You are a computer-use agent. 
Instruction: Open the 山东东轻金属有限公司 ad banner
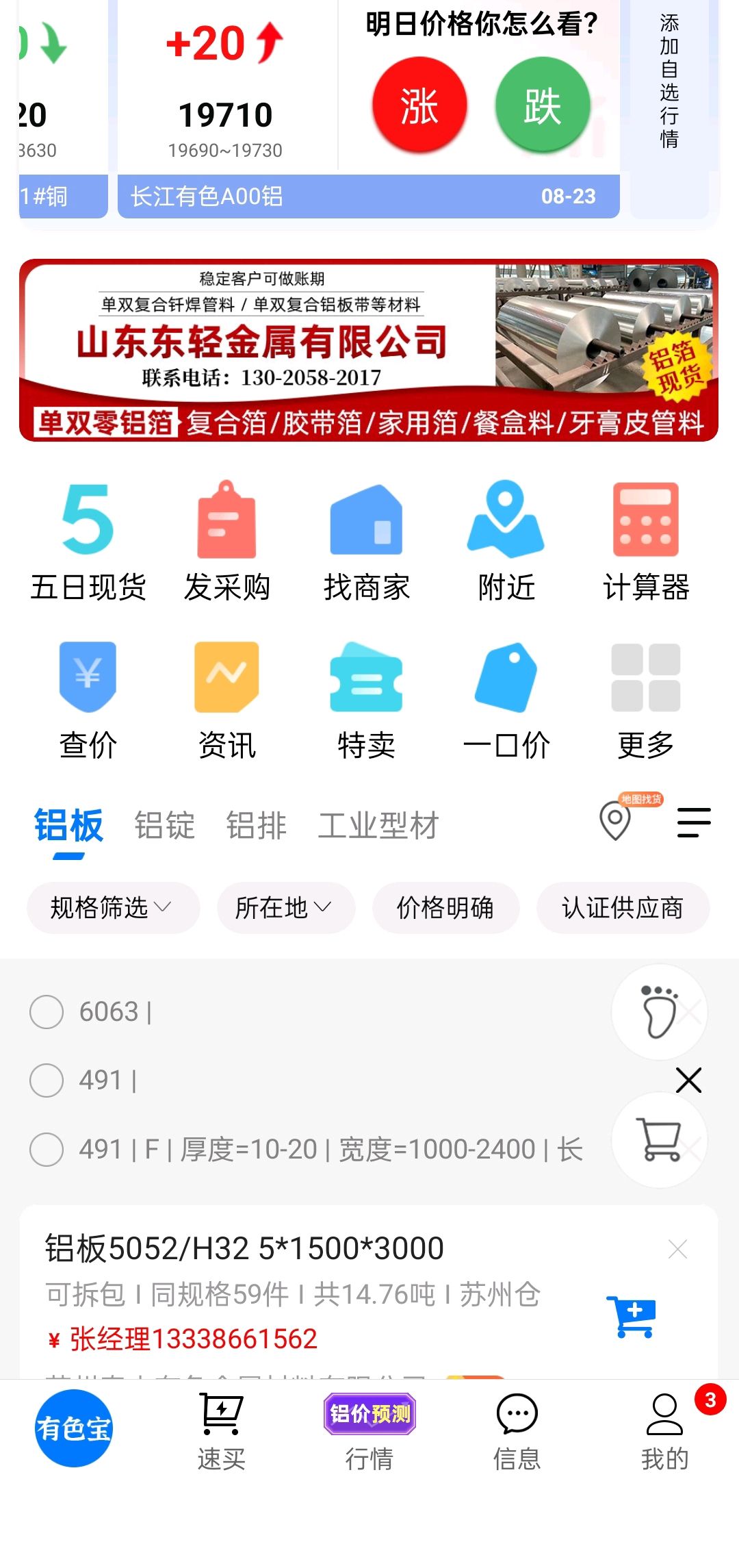click(369, 350)
